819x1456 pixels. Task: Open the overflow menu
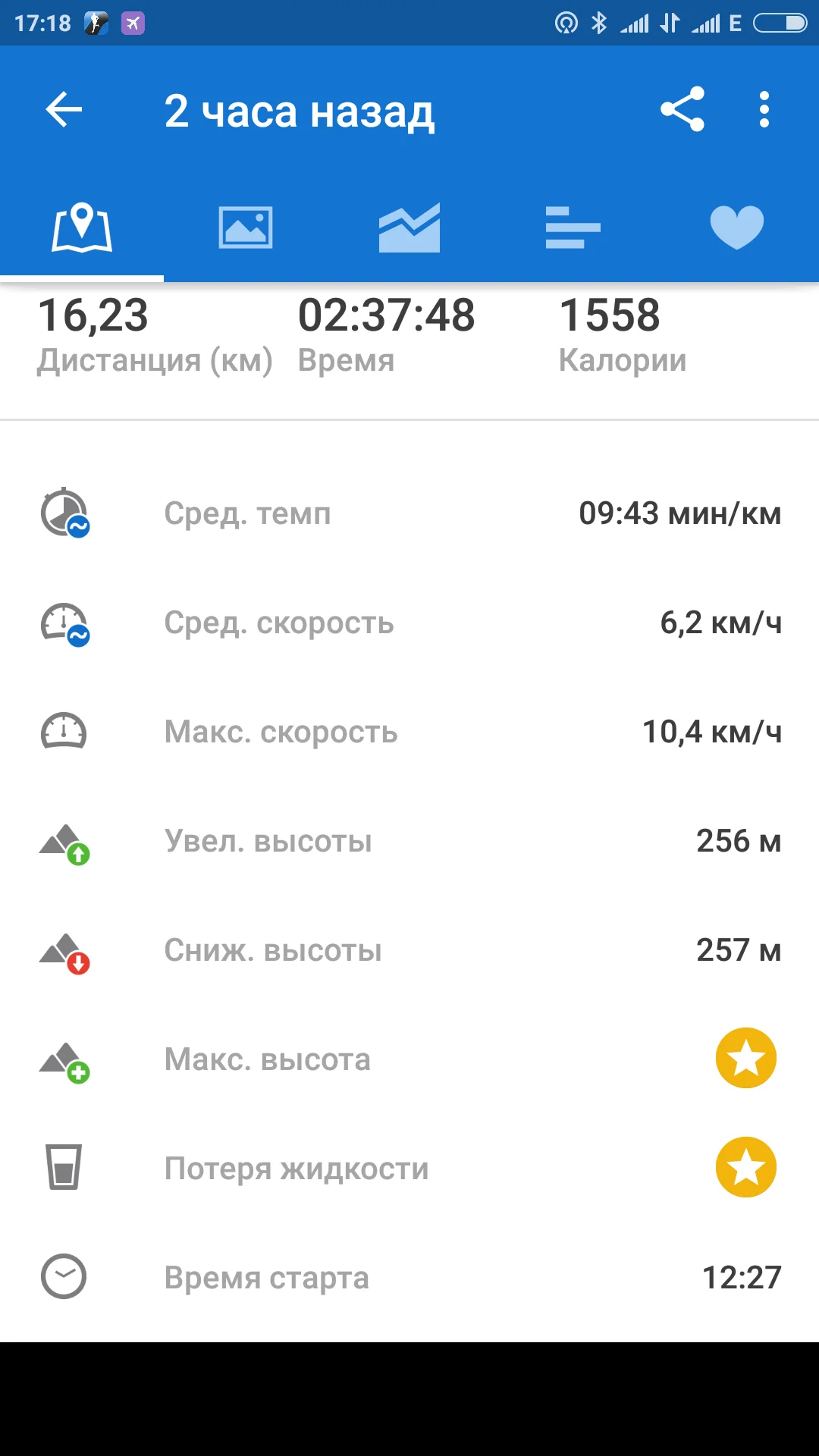click(764, 110)
